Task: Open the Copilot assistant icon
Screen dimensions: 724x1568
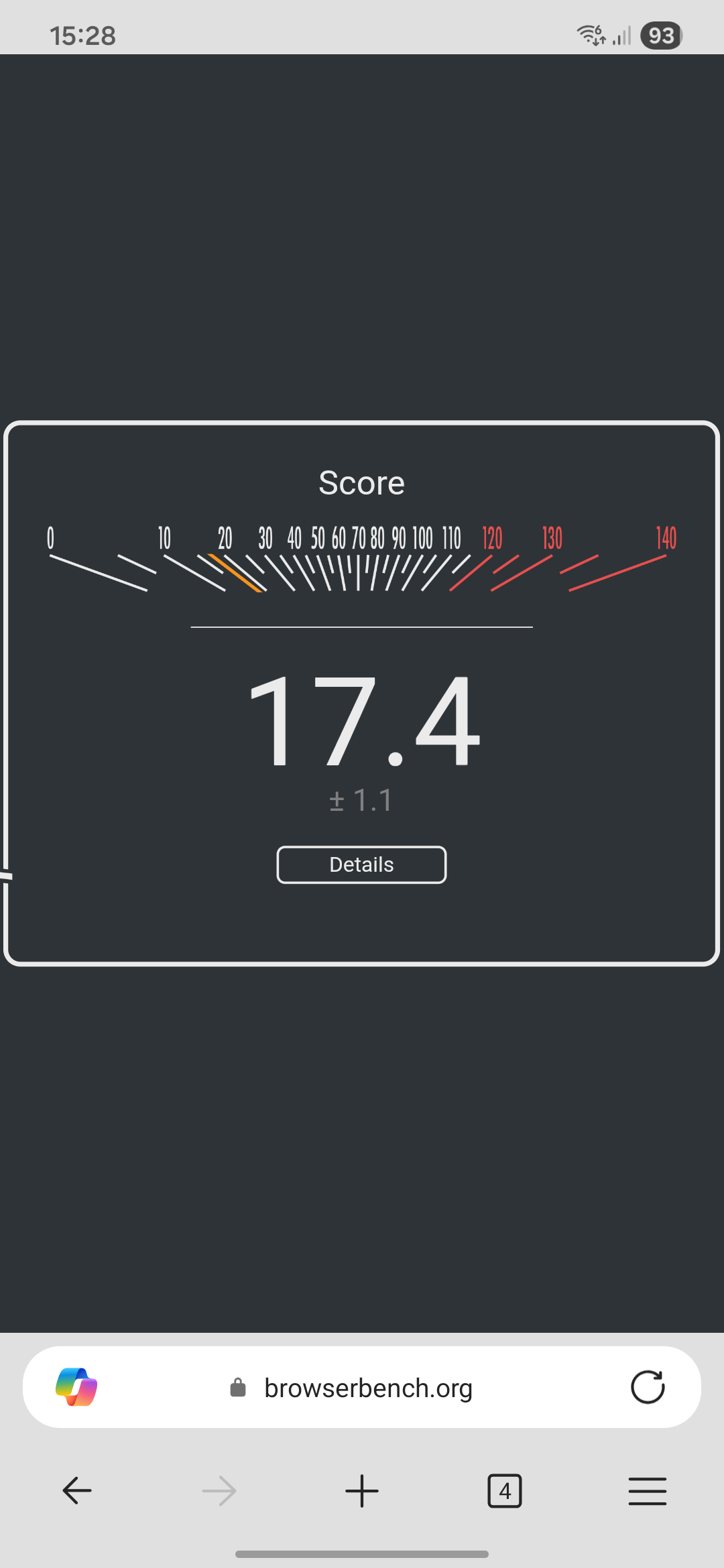Action: pos(76,1387)
